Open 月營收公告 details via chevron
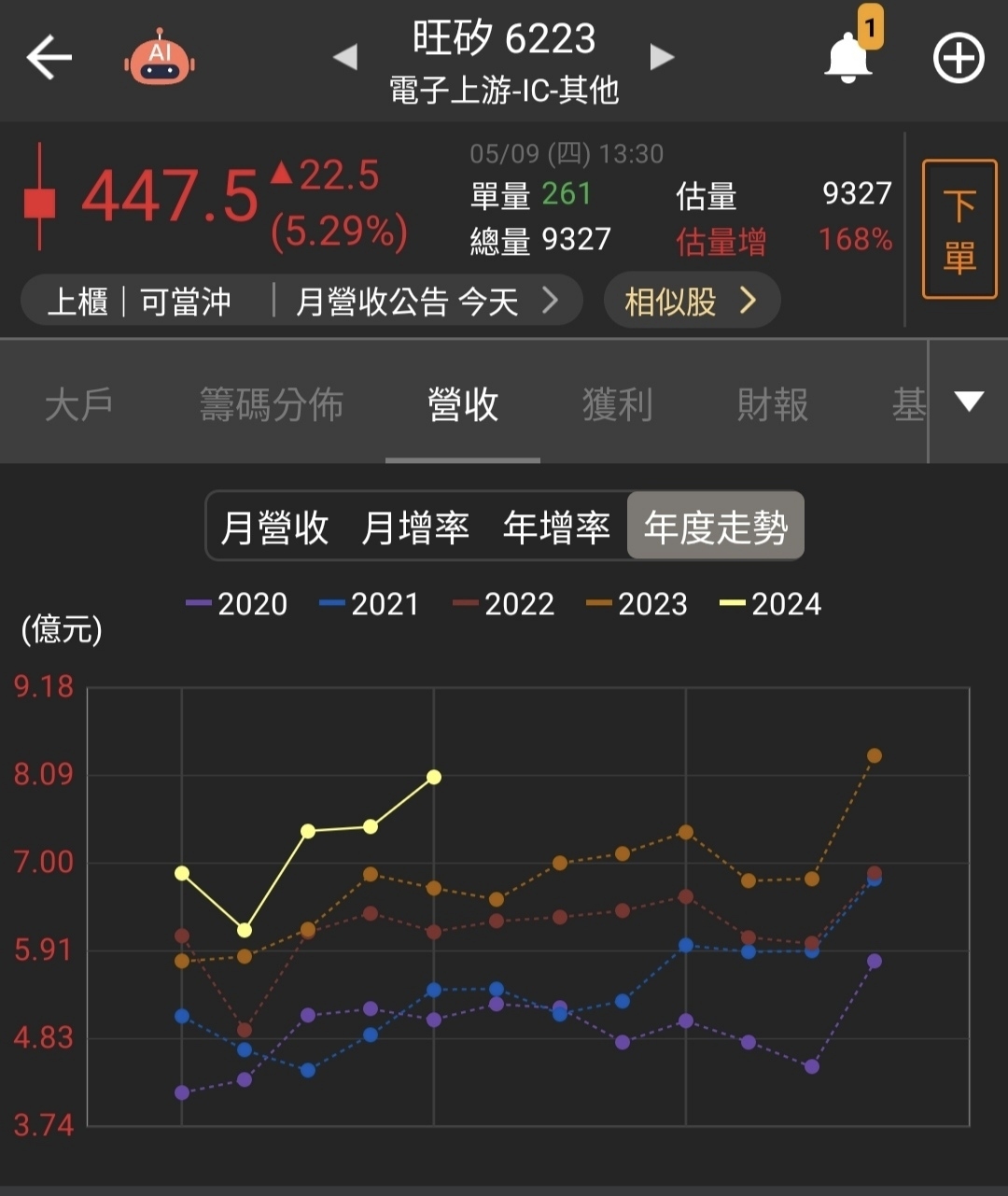The image size is (1008, 1196). (551, 300)
